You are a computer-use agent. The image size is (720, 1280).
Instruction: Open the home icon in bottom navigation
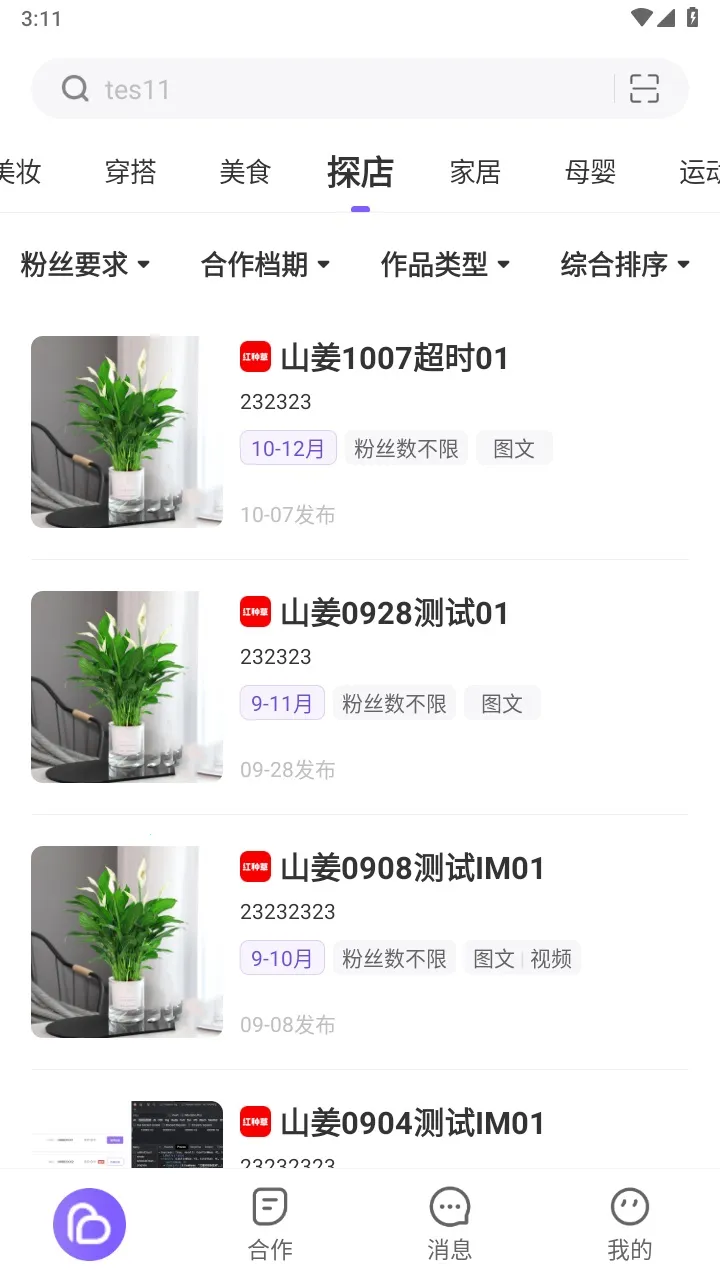pos(89,1222)
